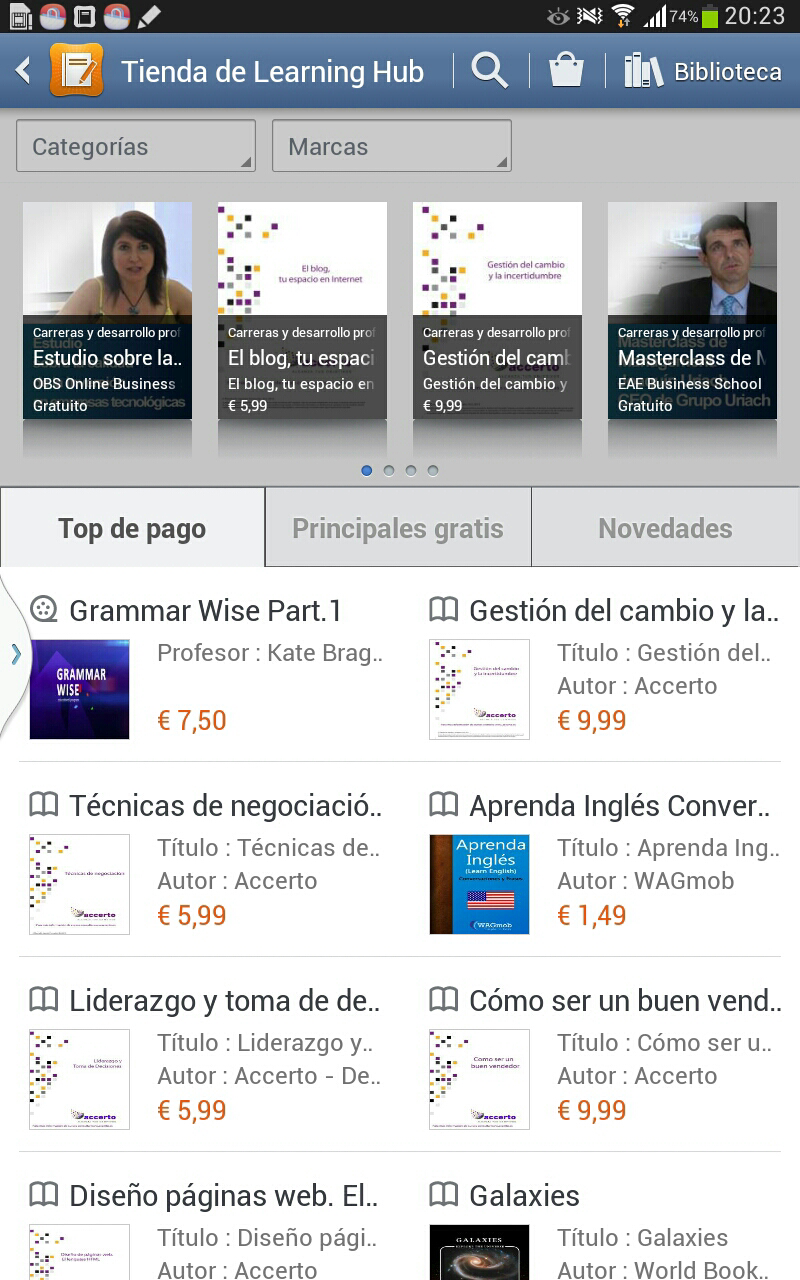Go back using the header arrow

coord(23,71)
